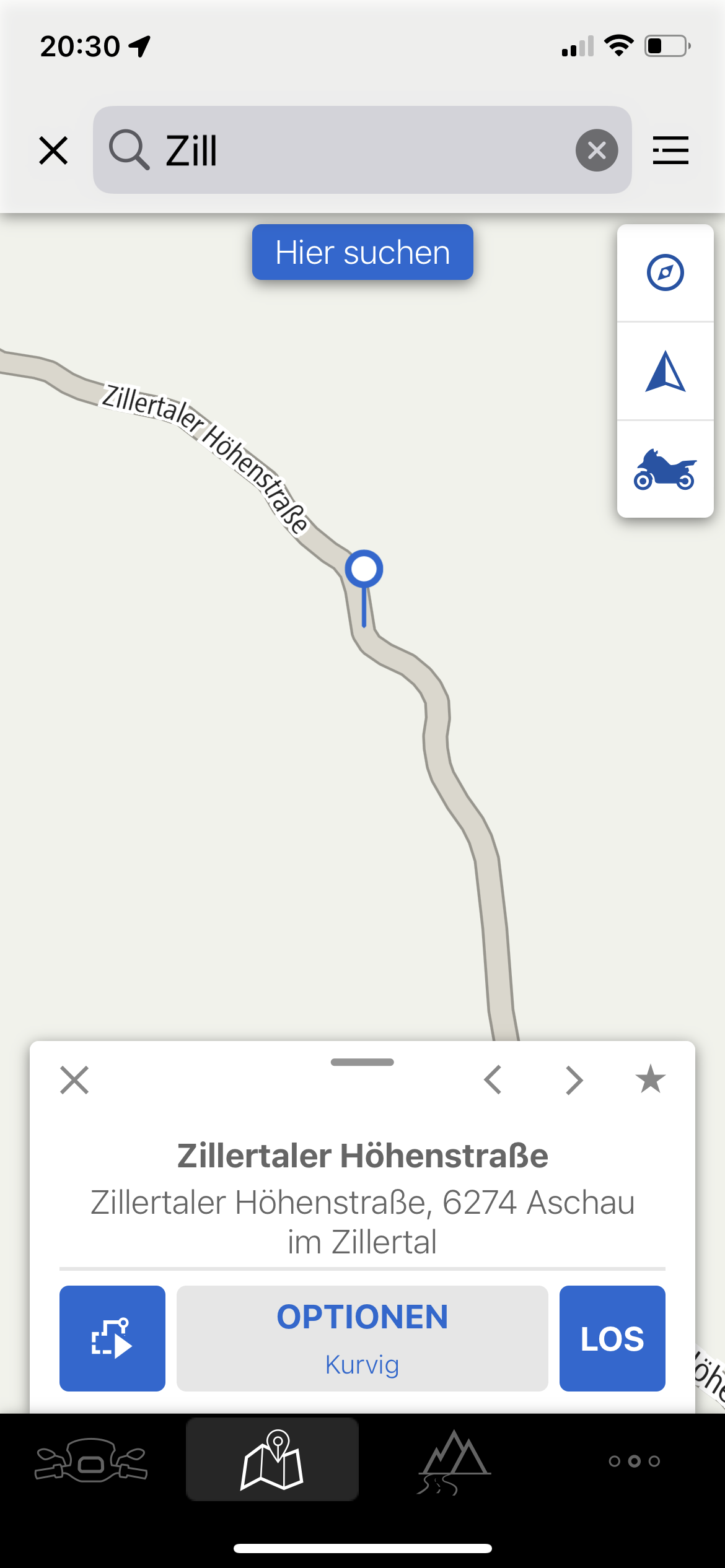Save location as favorite with star

click(x=650, y=1079)
